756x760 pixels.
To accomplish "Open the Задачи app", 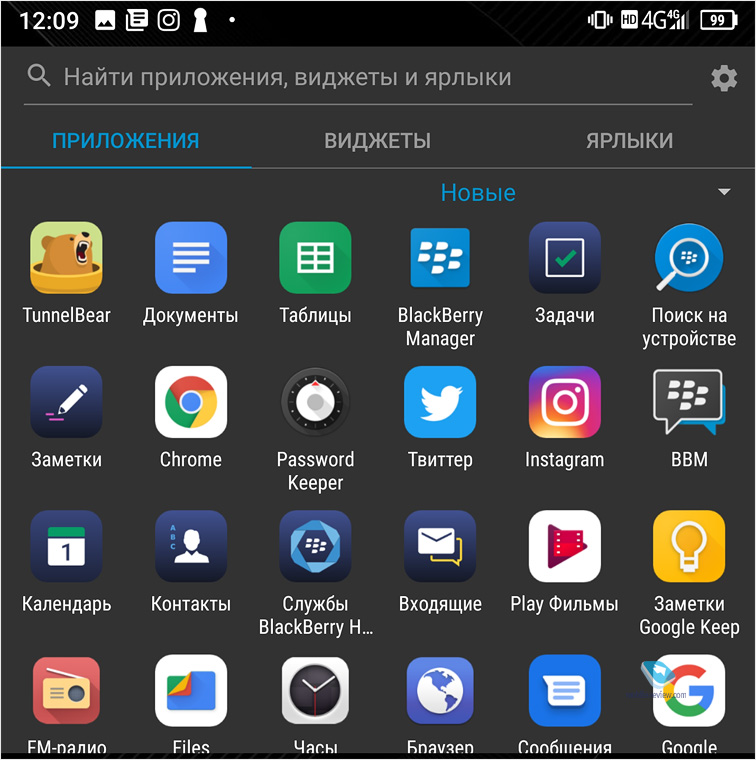I will 565,258.
